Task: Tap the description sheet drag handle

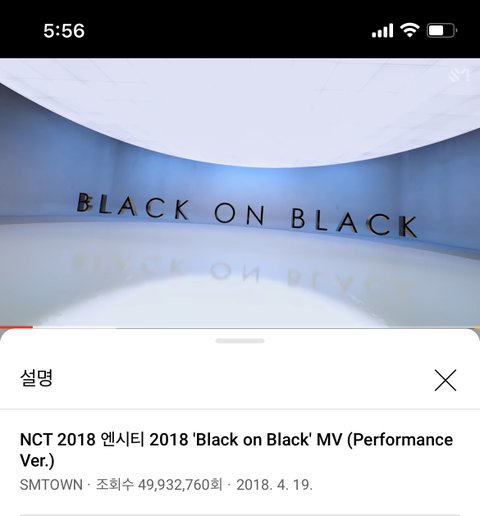Action: (x=240, y=341)
